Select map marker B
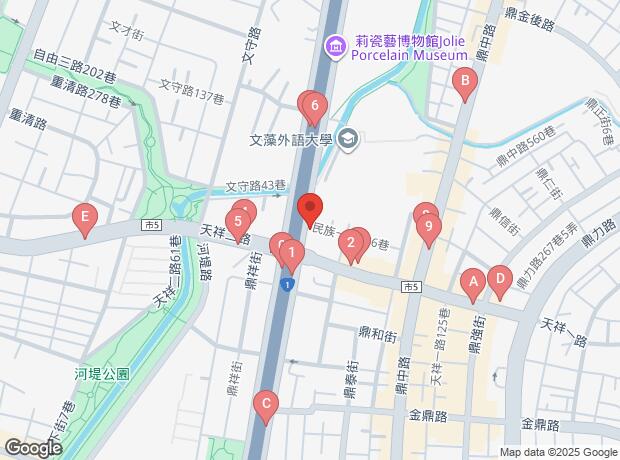The width and height of the screenshot is (620, 460). (x=463, y=83)
